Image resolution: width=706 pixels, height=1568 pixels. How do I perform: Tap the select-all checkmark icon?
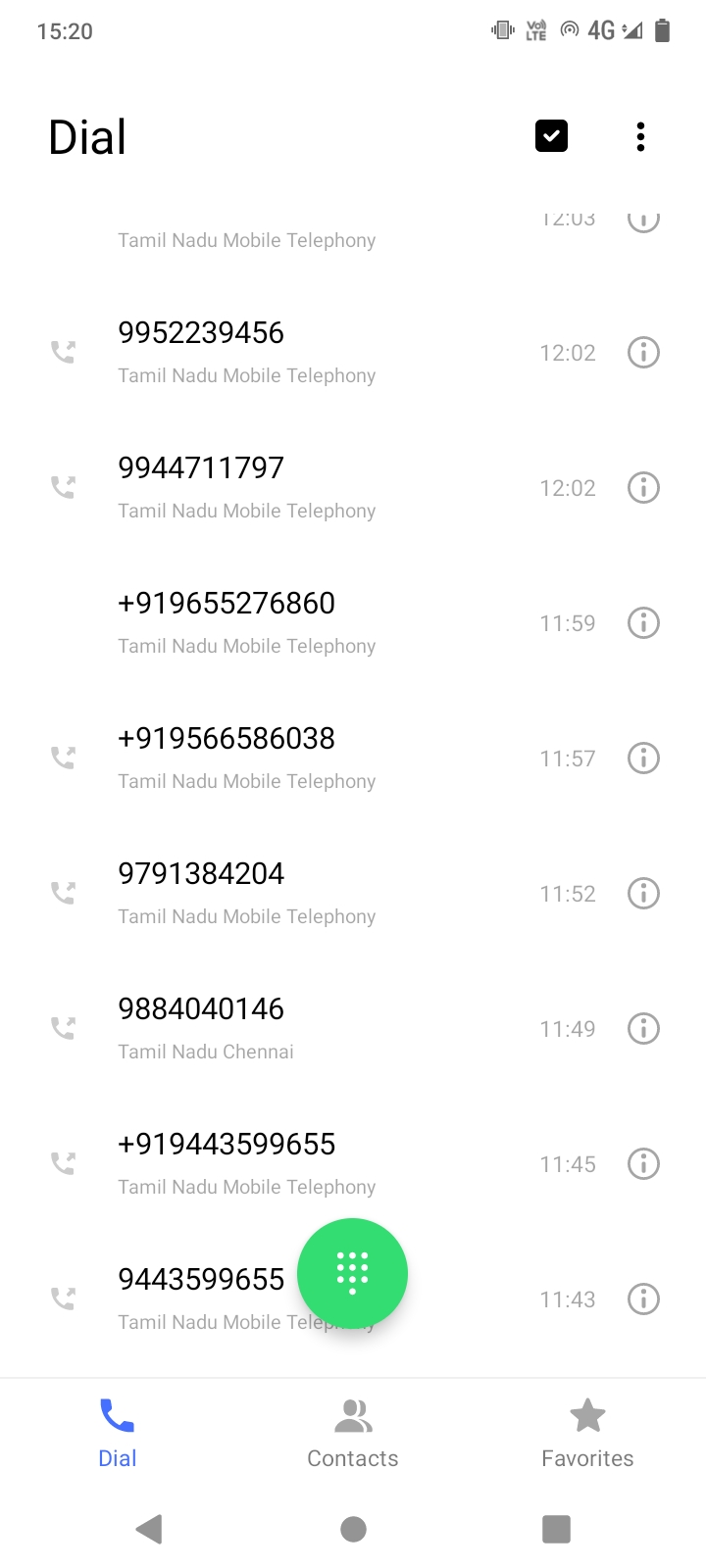551,136
